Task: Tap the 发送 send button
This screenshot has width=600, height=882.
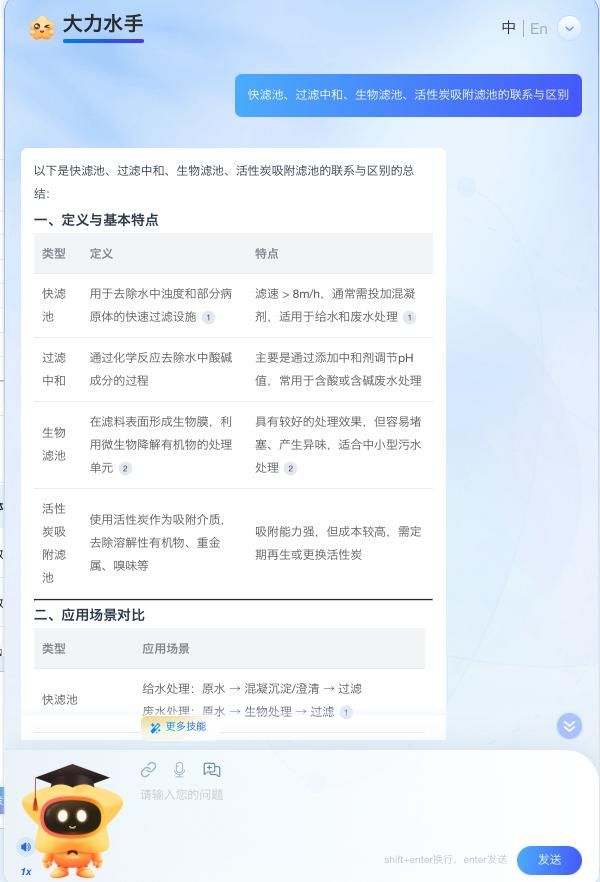Action: point(549,860)
